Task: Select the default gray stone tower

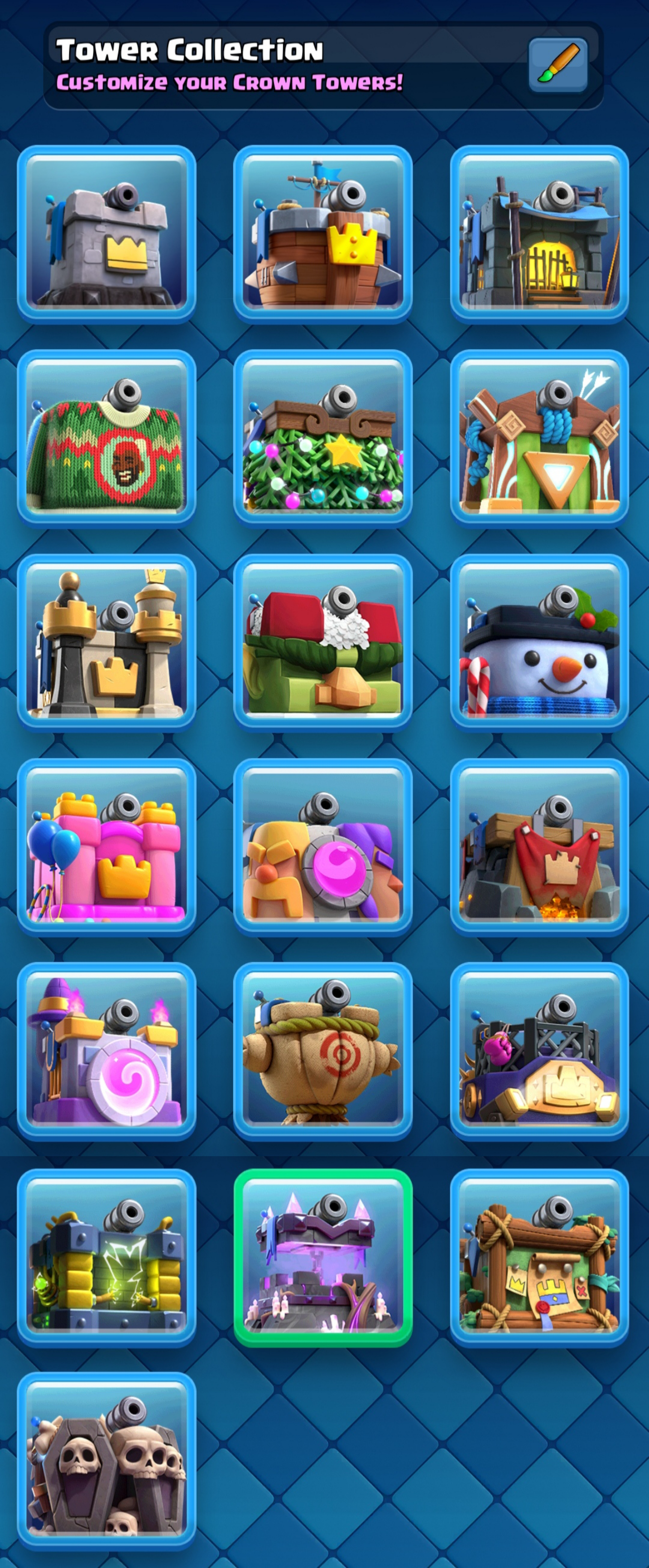Action: [x=106, y=234]
